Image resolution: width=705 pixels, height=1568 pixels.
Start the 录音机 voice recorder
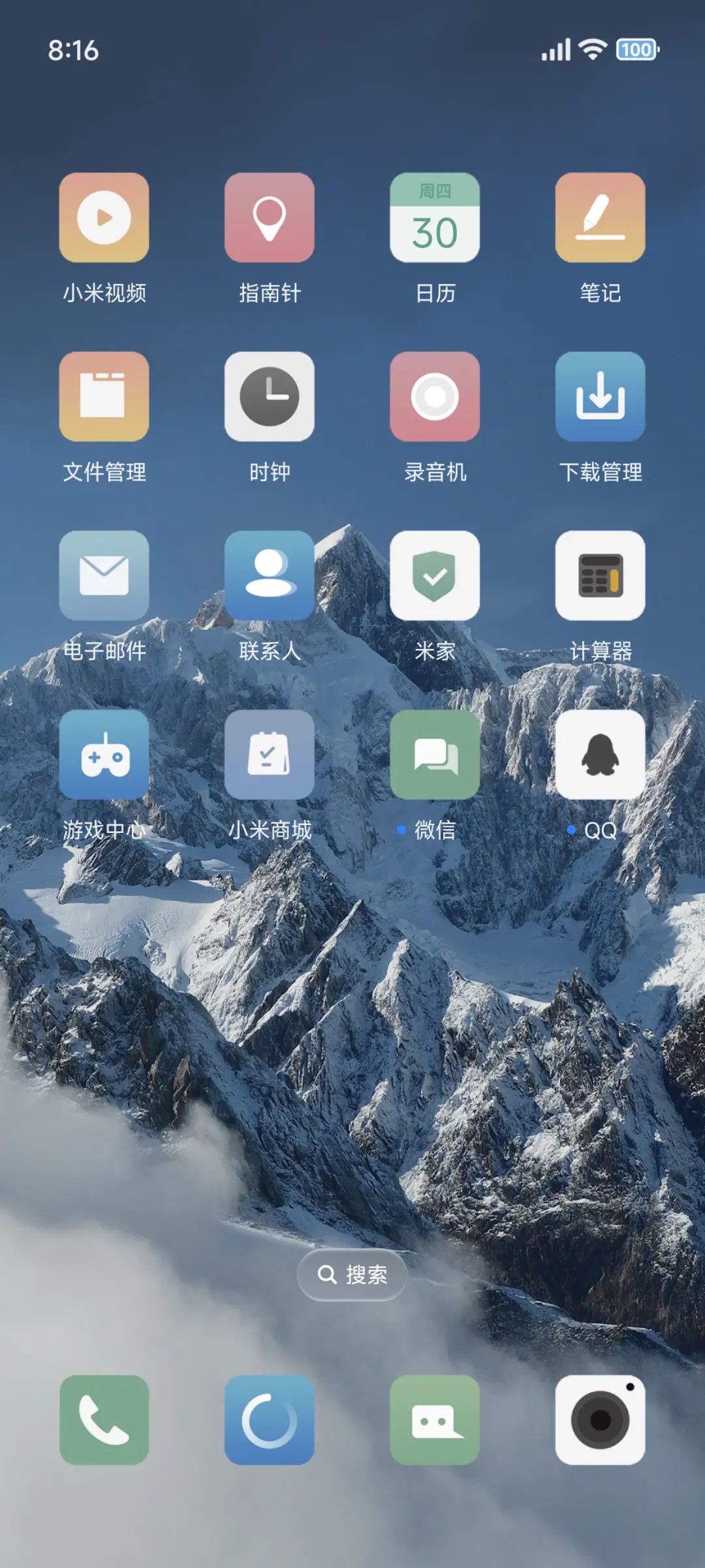(x=435, y=396)
